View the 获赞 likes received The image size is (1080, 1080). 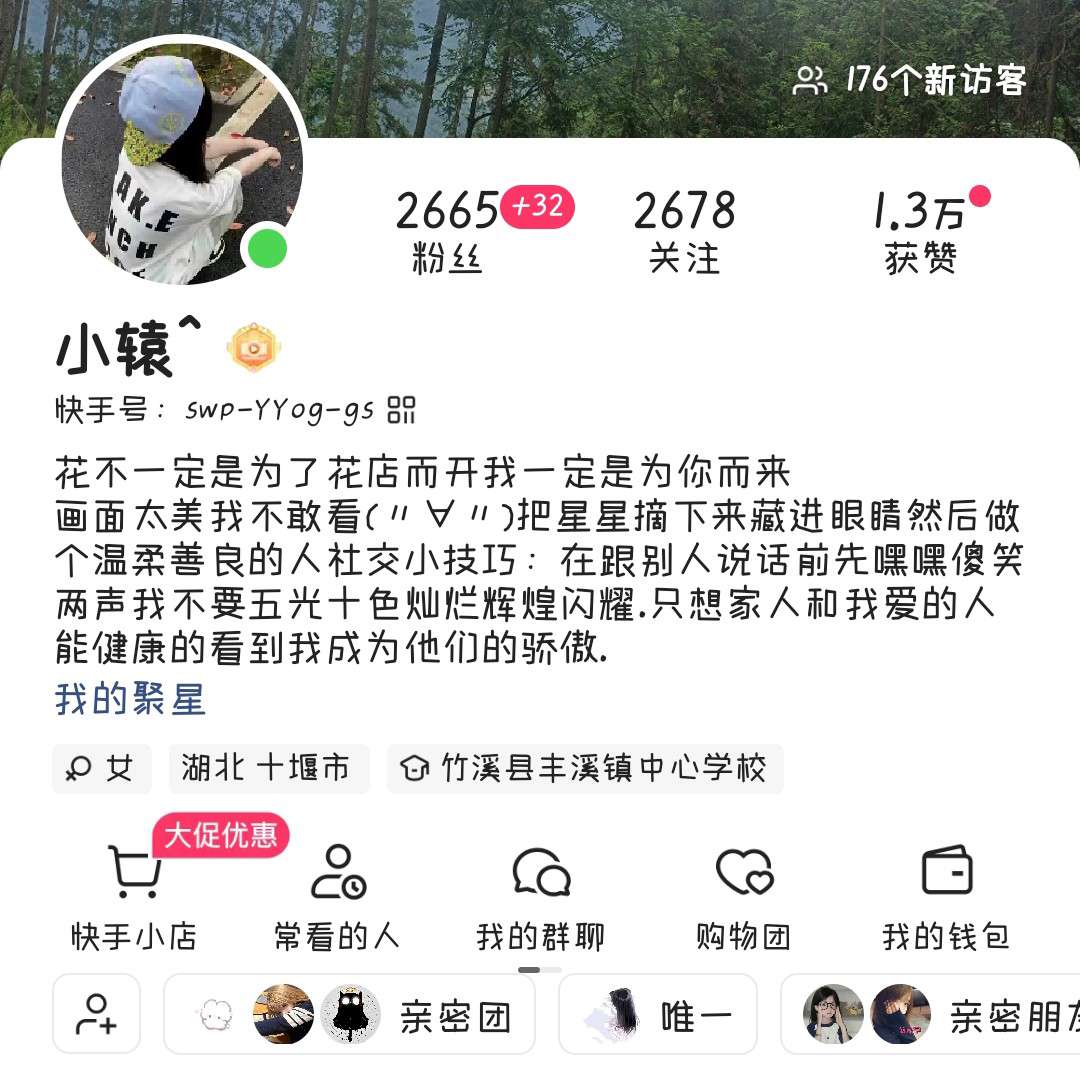pyautogui.click(x=921, y=232)
